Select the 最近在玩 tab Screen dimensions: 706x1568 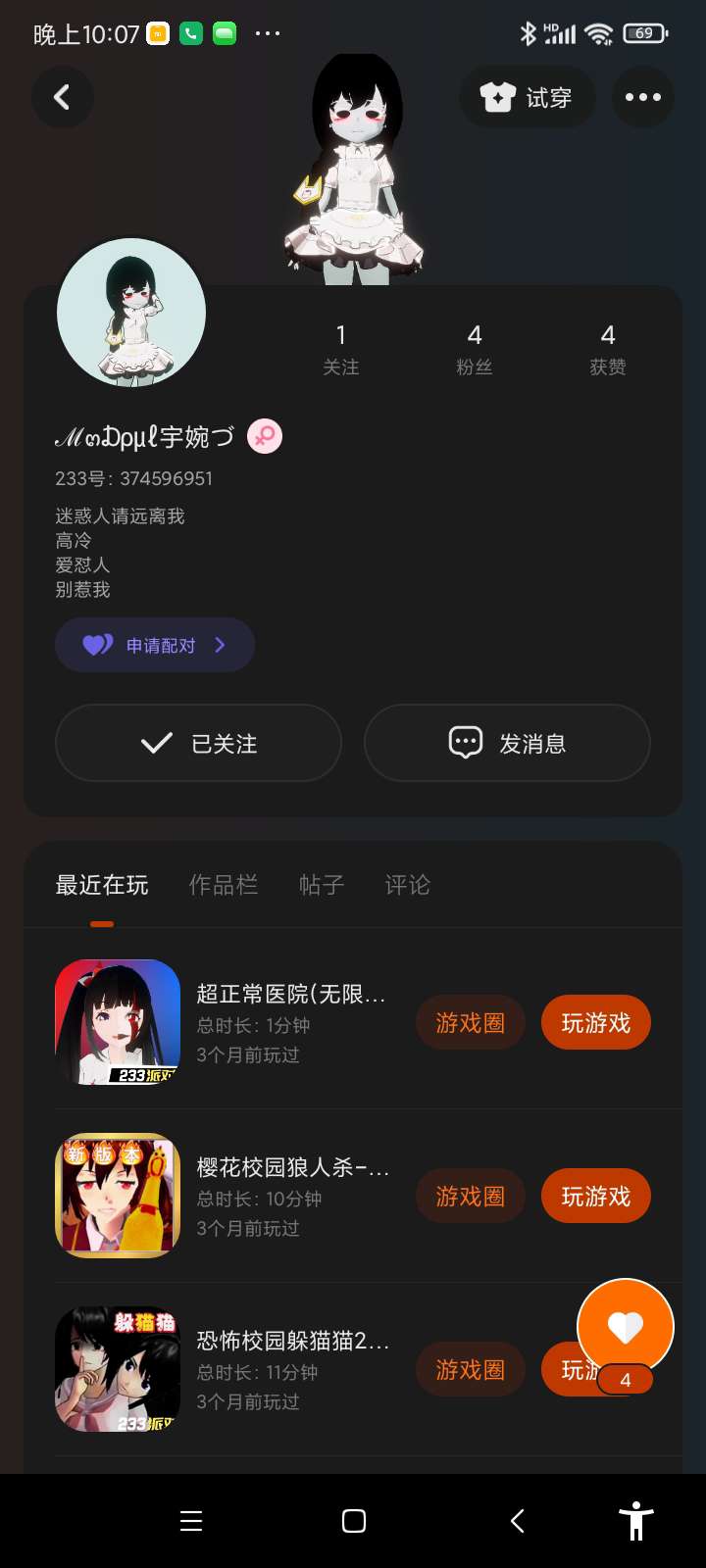tap(102, 886)
